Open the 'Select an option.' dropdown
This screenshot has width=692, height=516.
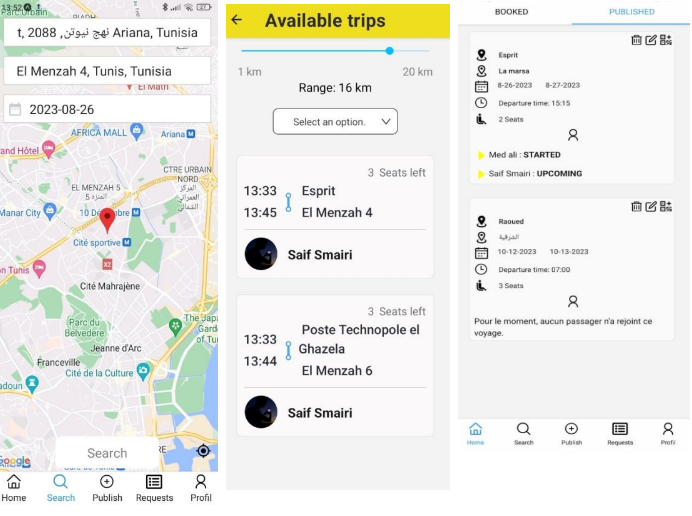coord(335,122)
